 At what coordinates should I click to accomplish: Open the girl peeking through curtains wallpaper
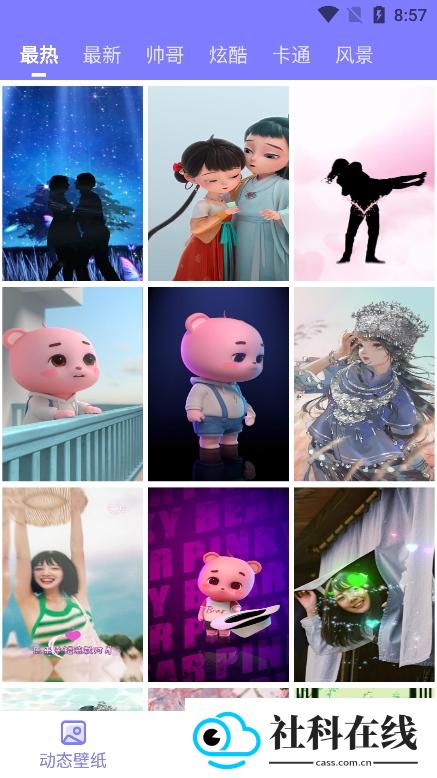364,584
